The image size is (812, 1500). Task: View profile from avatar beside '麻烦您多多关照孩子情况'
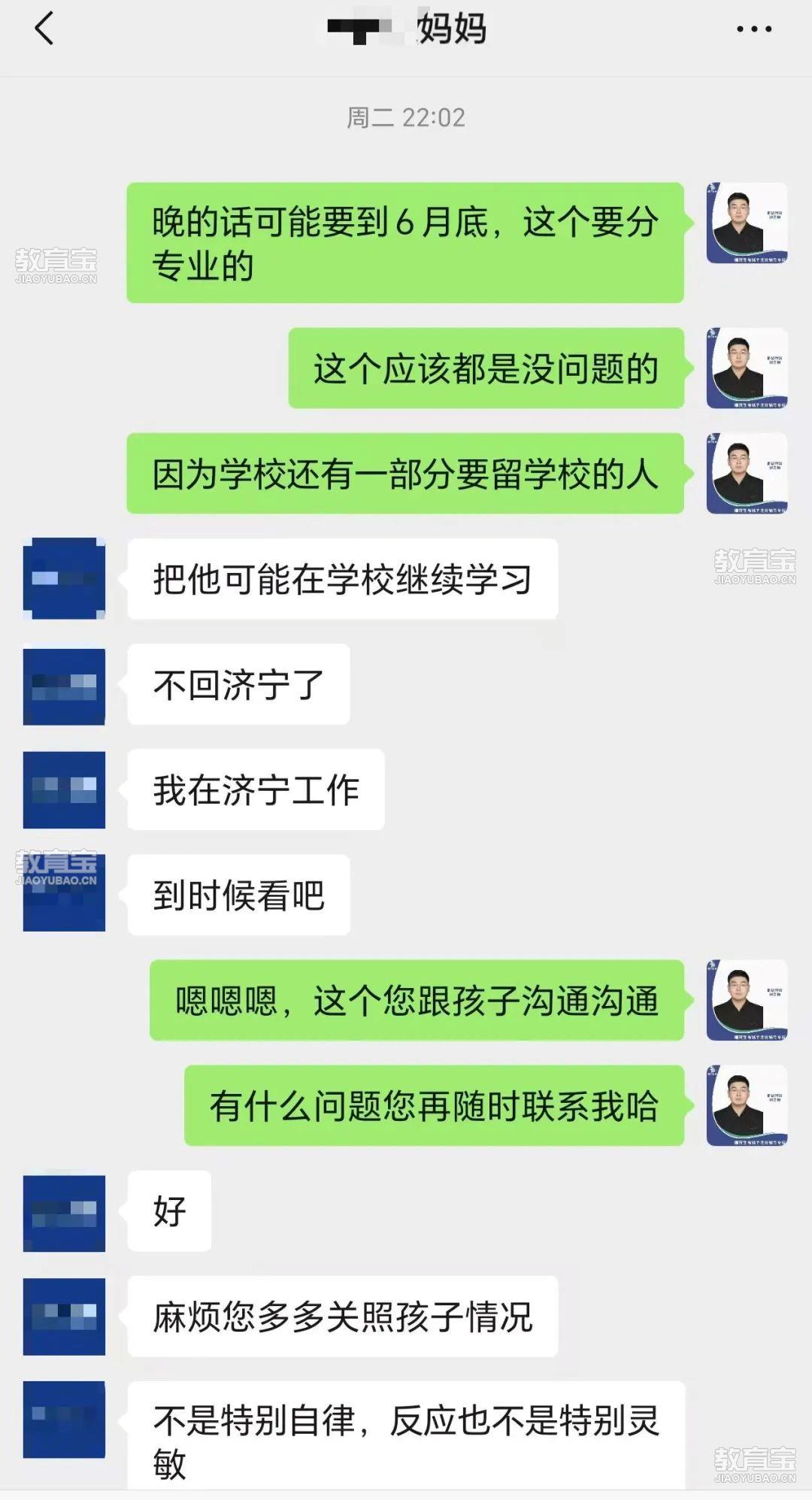[x=64, y=1317]
